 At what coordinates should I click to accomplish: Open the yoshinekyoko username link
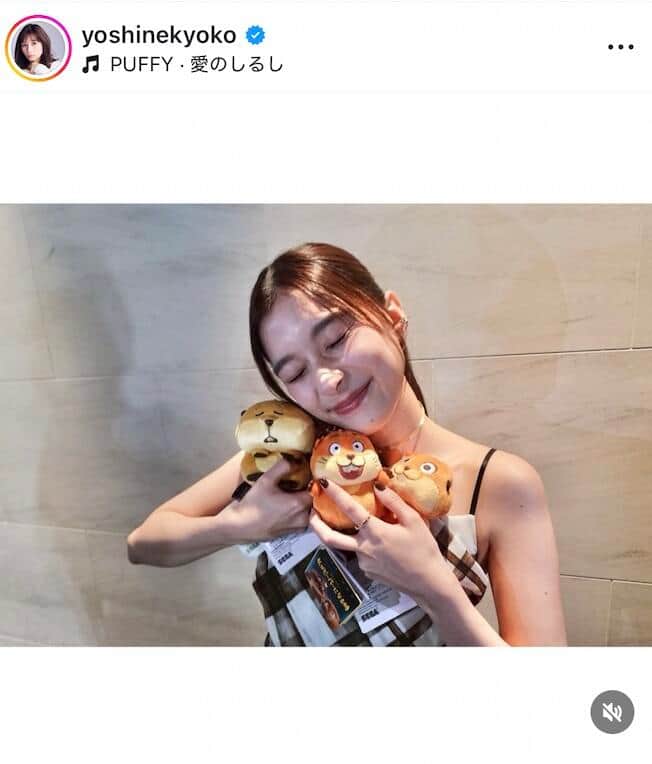(159, 35)
